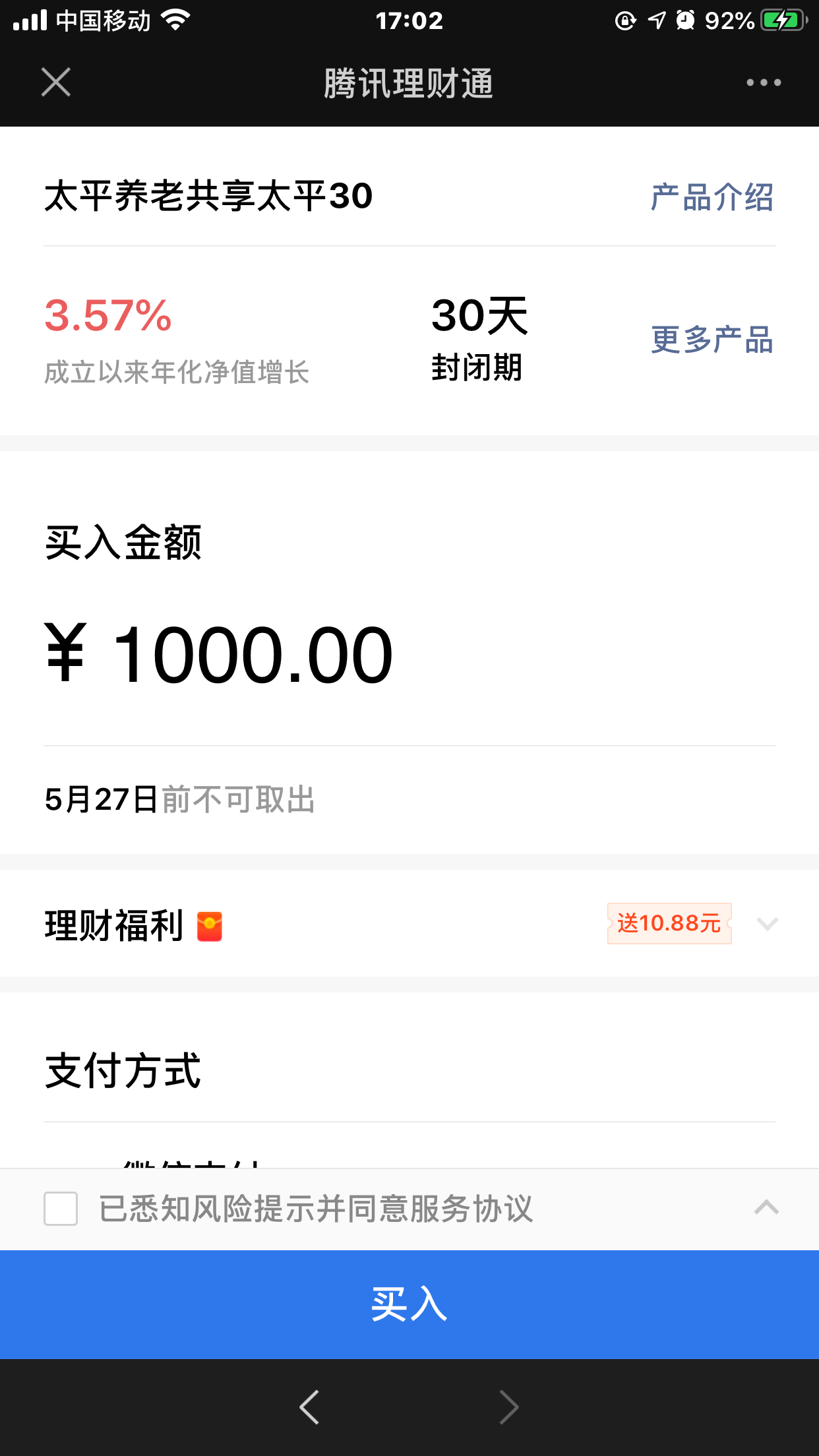Open the 产品介绍 link
The width and height of the screenshot is (819, 1456).
[x=712, y=197]
